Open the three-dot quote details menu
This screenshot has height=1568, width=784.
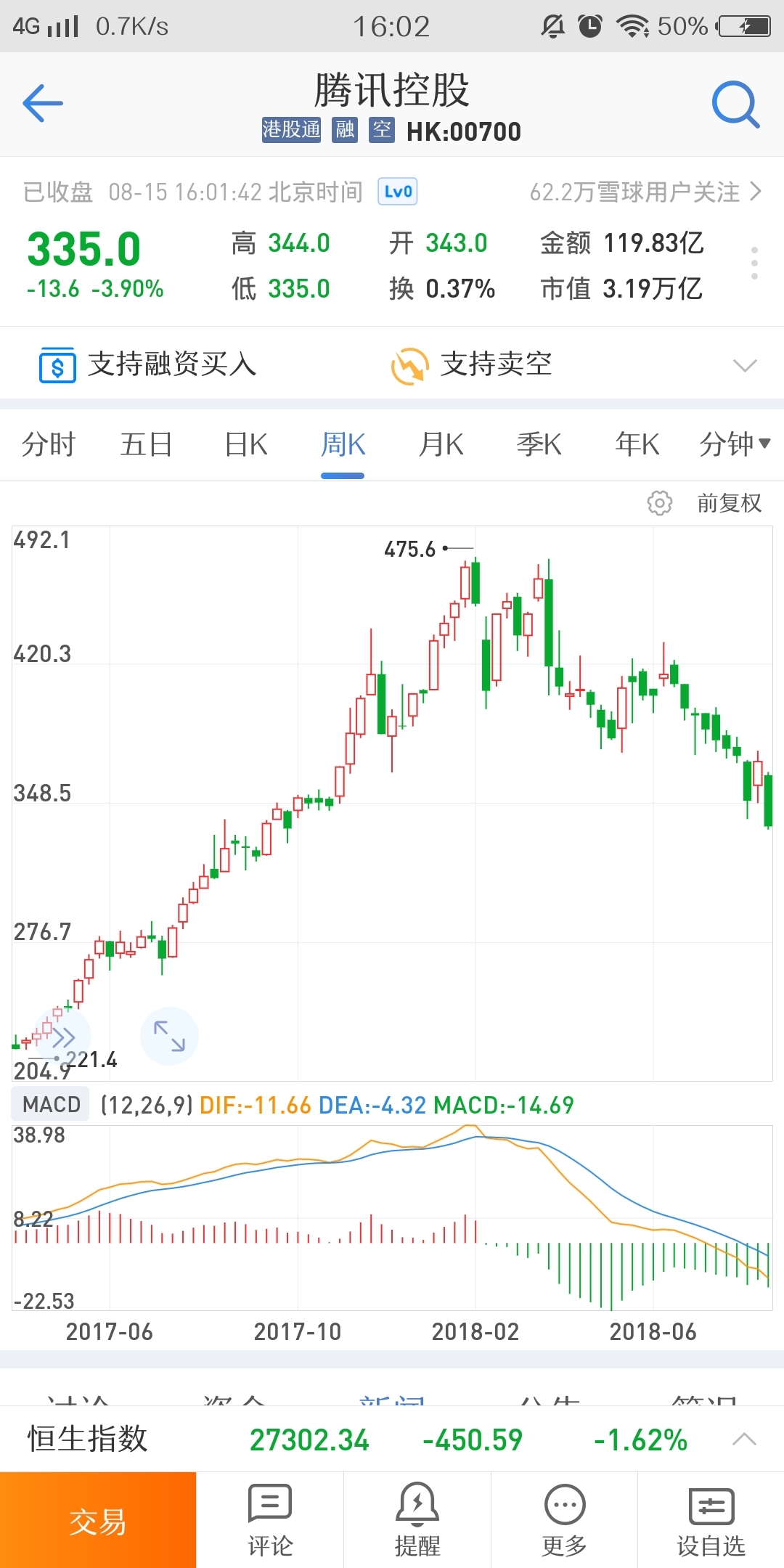point(754,263)
